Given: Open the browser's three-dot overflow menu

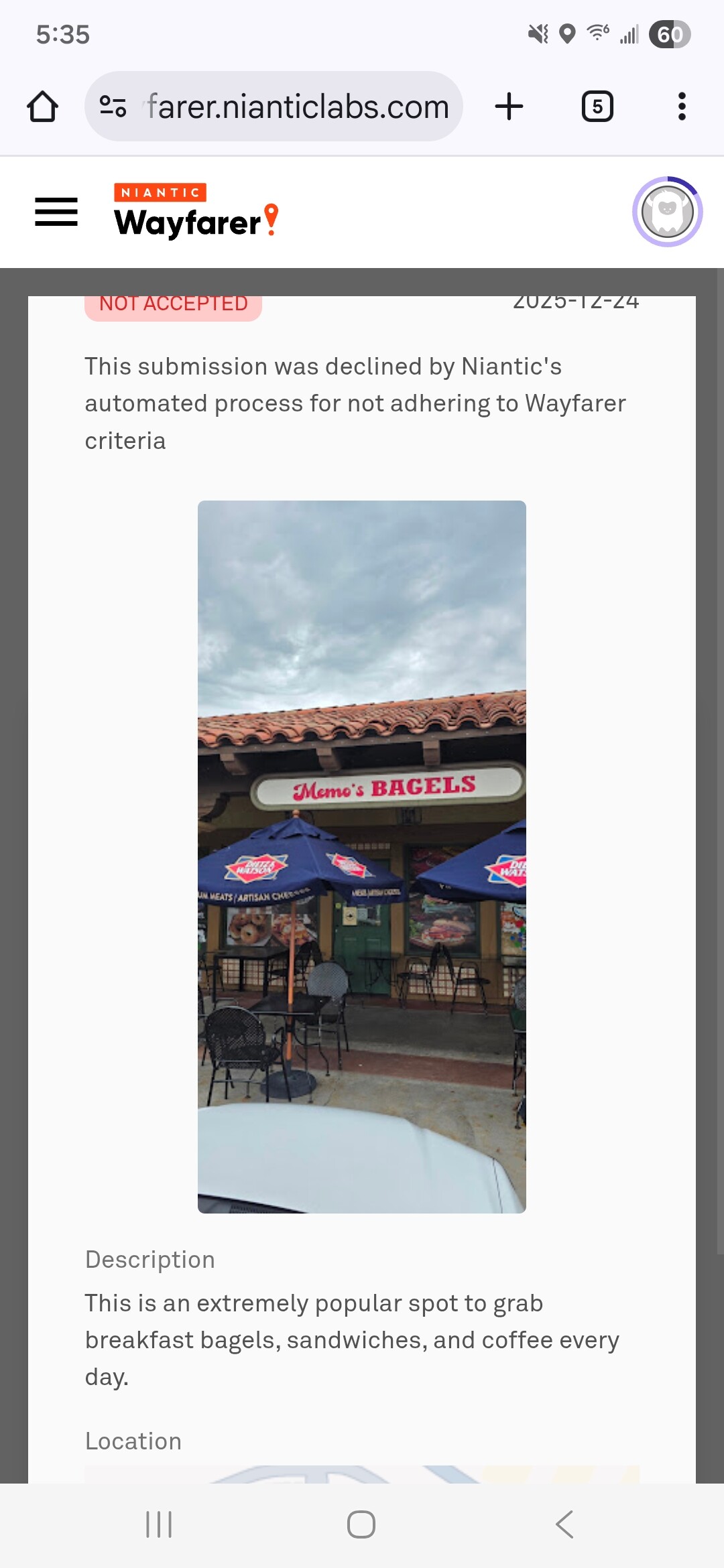Looking at the screenshot, I should tap(682, 107).
